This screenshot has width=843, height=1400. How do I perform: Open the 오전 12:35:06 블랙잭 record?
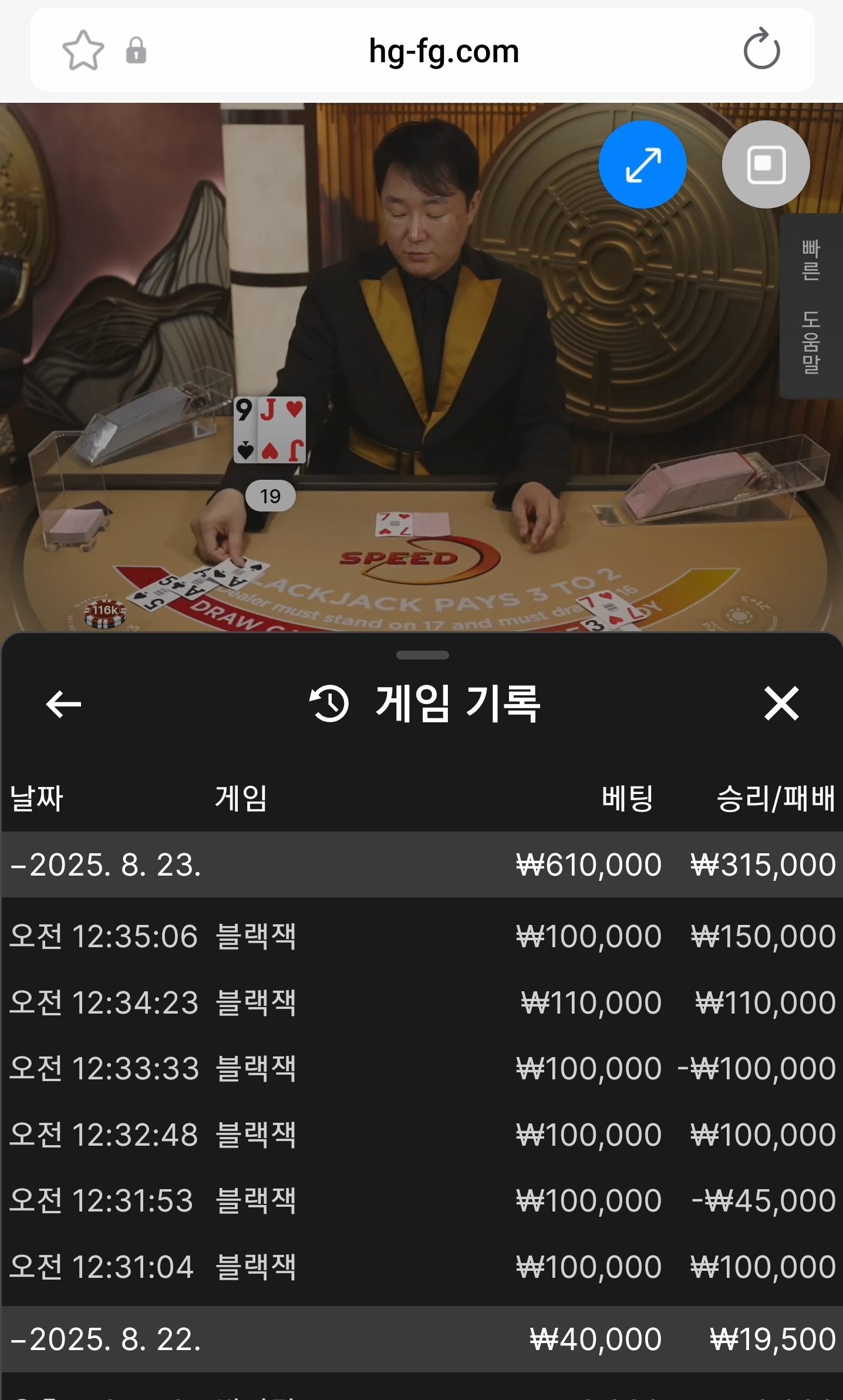(421, 936)
